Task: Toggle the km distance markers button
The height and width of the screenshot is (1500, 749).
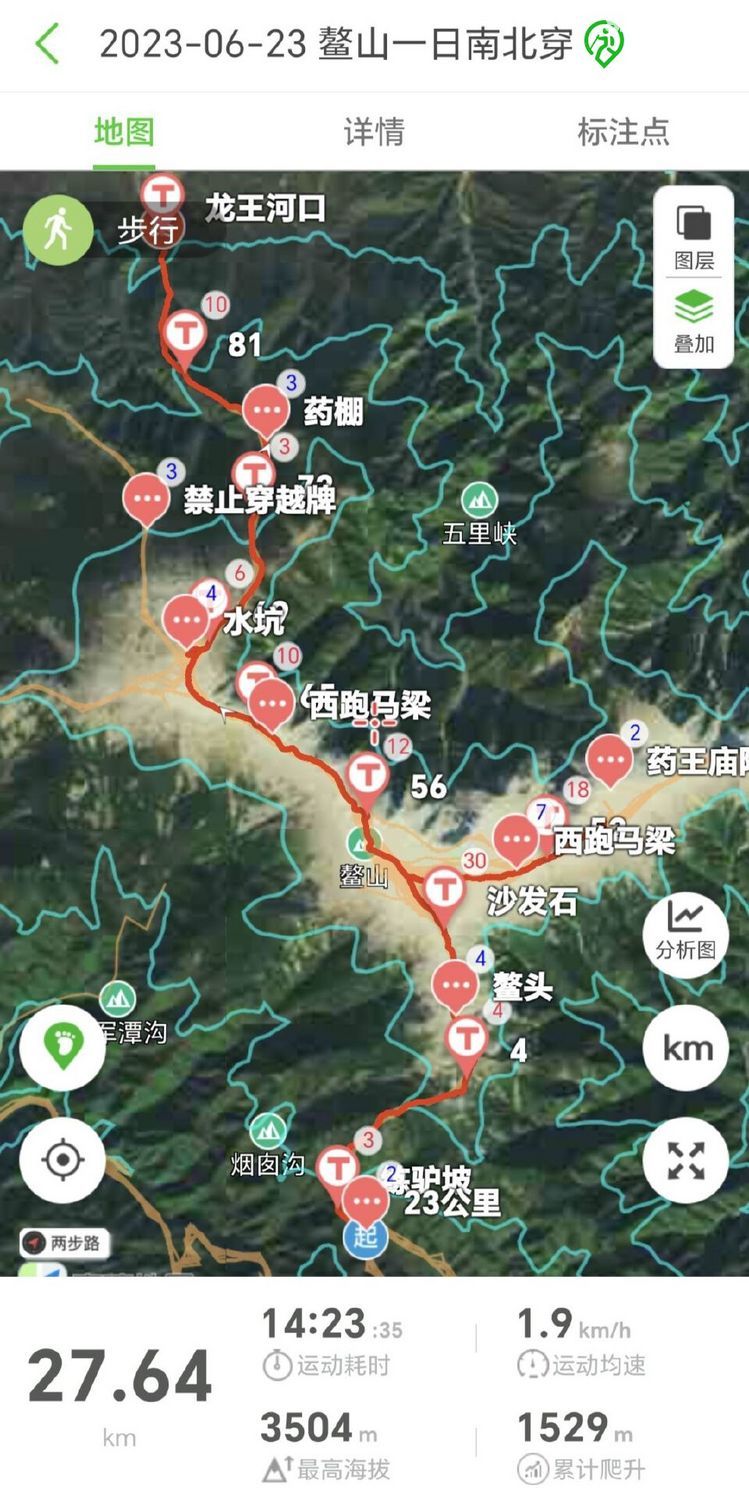Action: coord(686,1048)
